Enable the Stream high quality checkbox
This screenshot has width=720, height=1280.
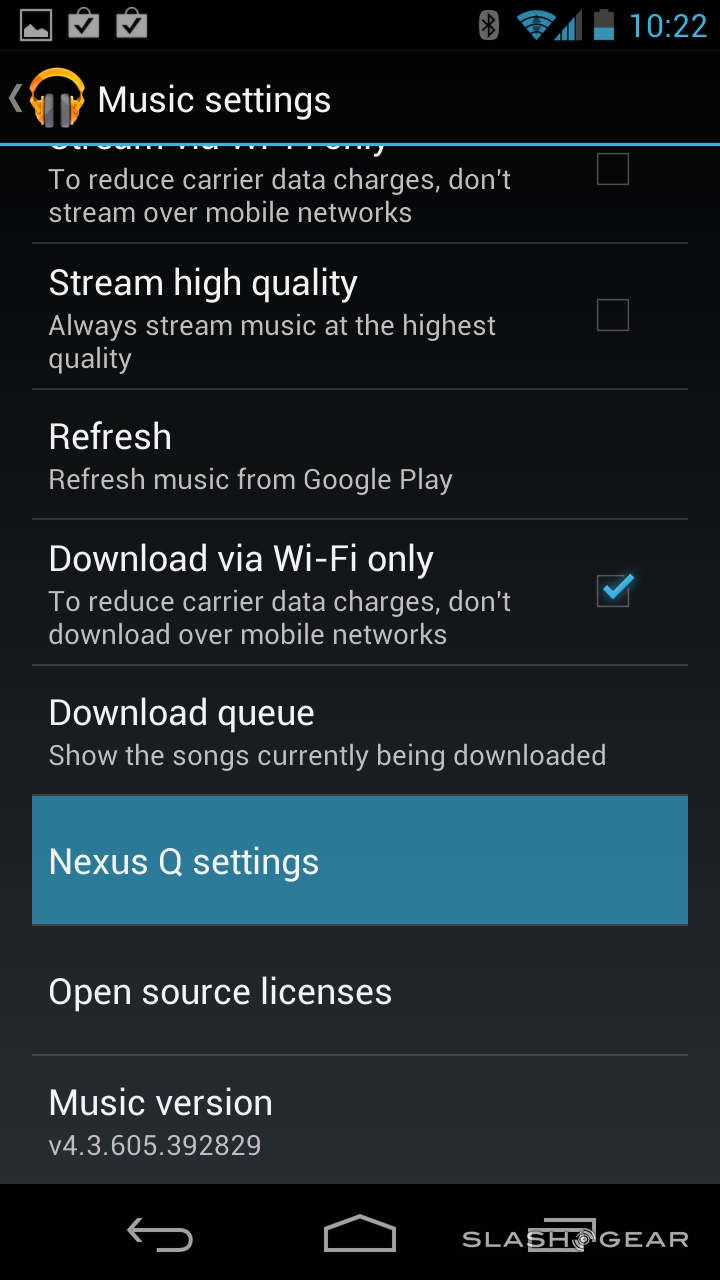(612, 315)
